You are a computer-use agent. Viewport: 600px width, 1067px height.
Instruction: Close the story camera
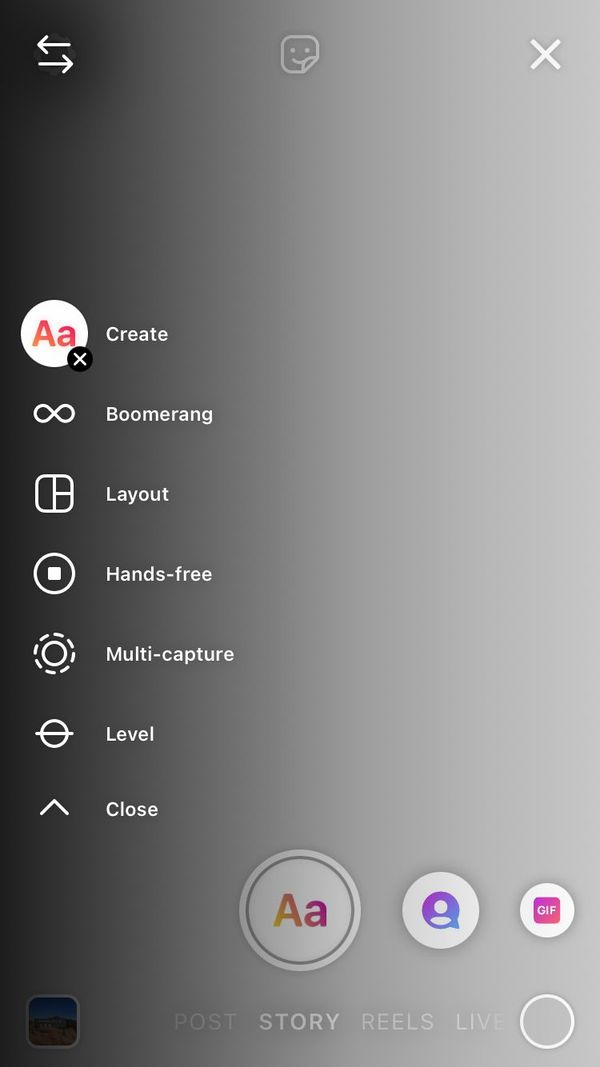coord(545,54)
